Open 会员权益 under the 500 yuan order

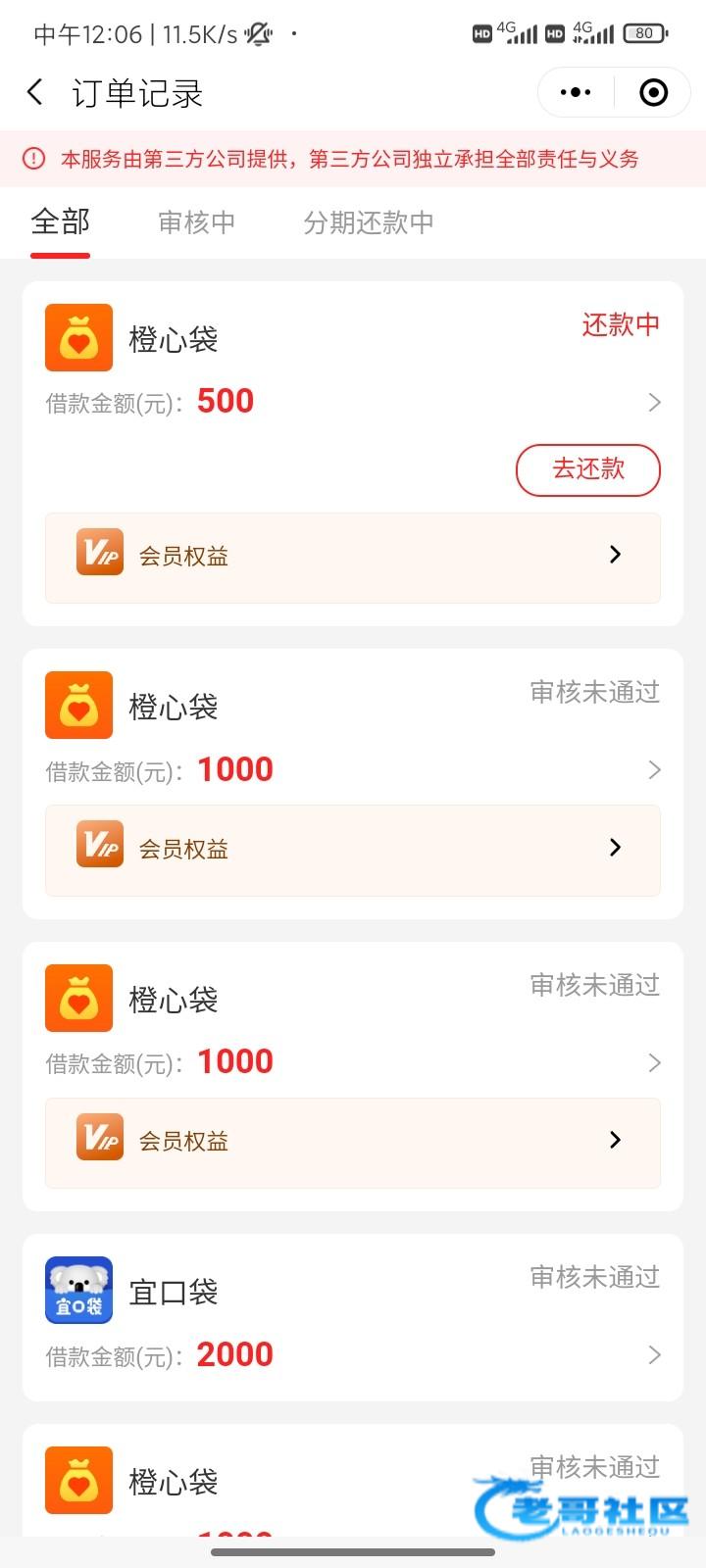[352, 557]
